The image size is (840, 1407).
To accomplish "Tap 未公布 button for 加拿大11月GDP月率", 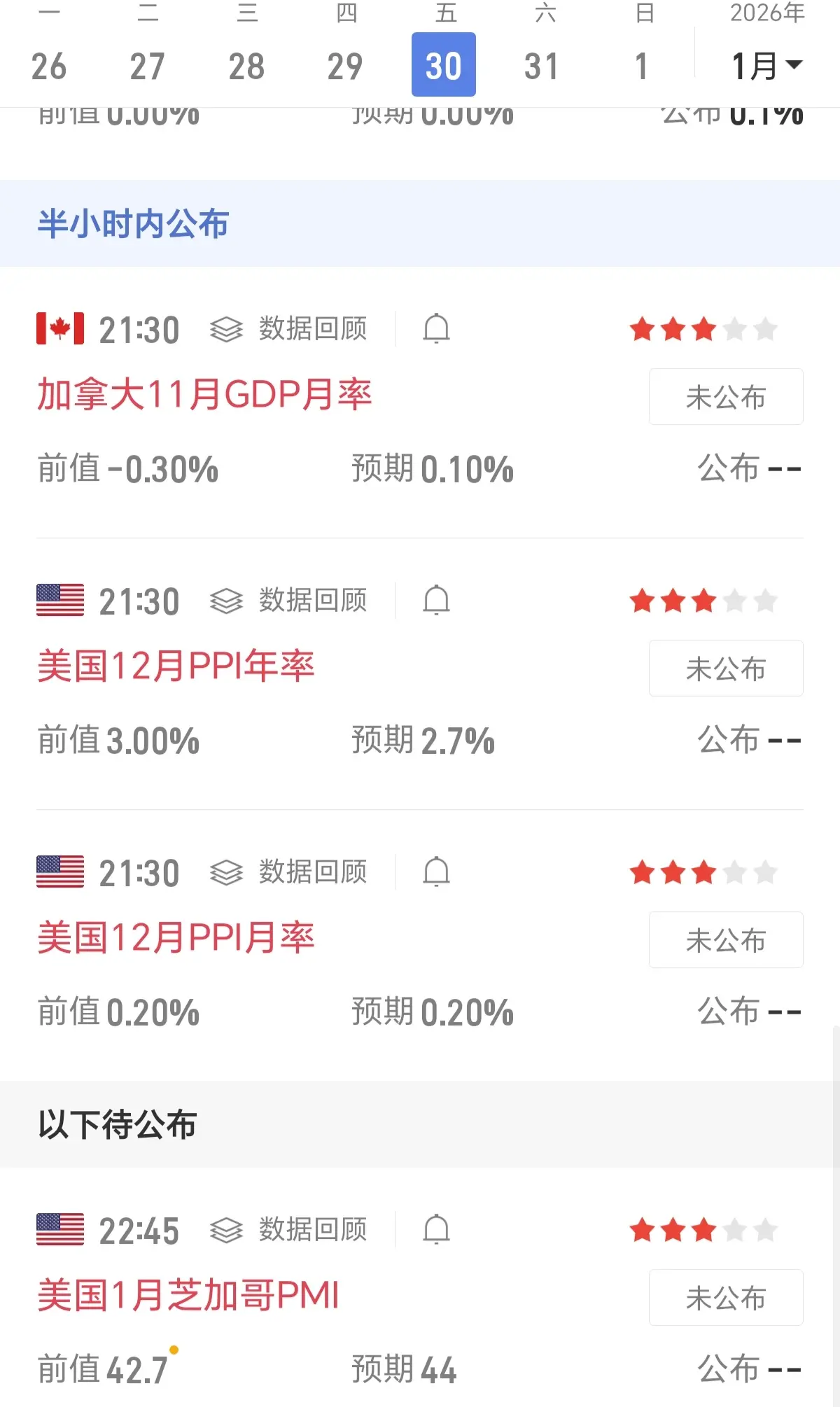I will 726,397.
